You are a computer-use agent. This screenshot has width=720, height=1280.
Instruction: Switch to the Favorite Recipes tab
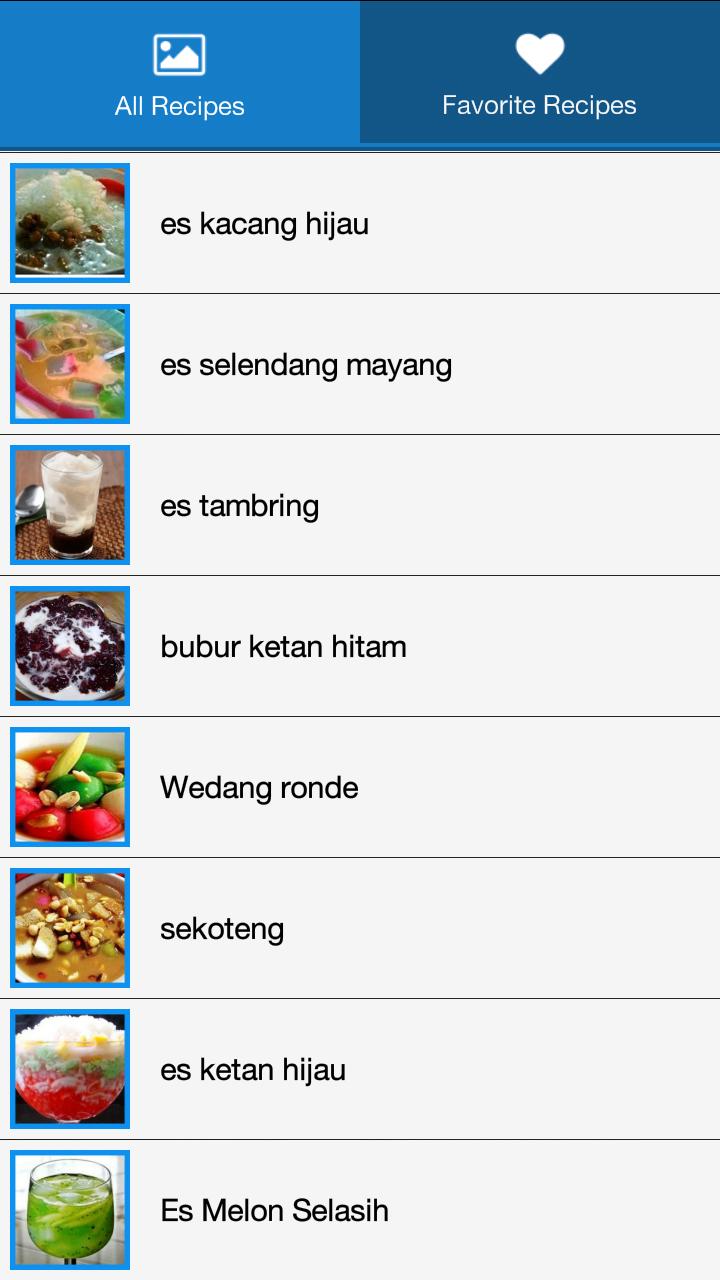pos(540,74)
